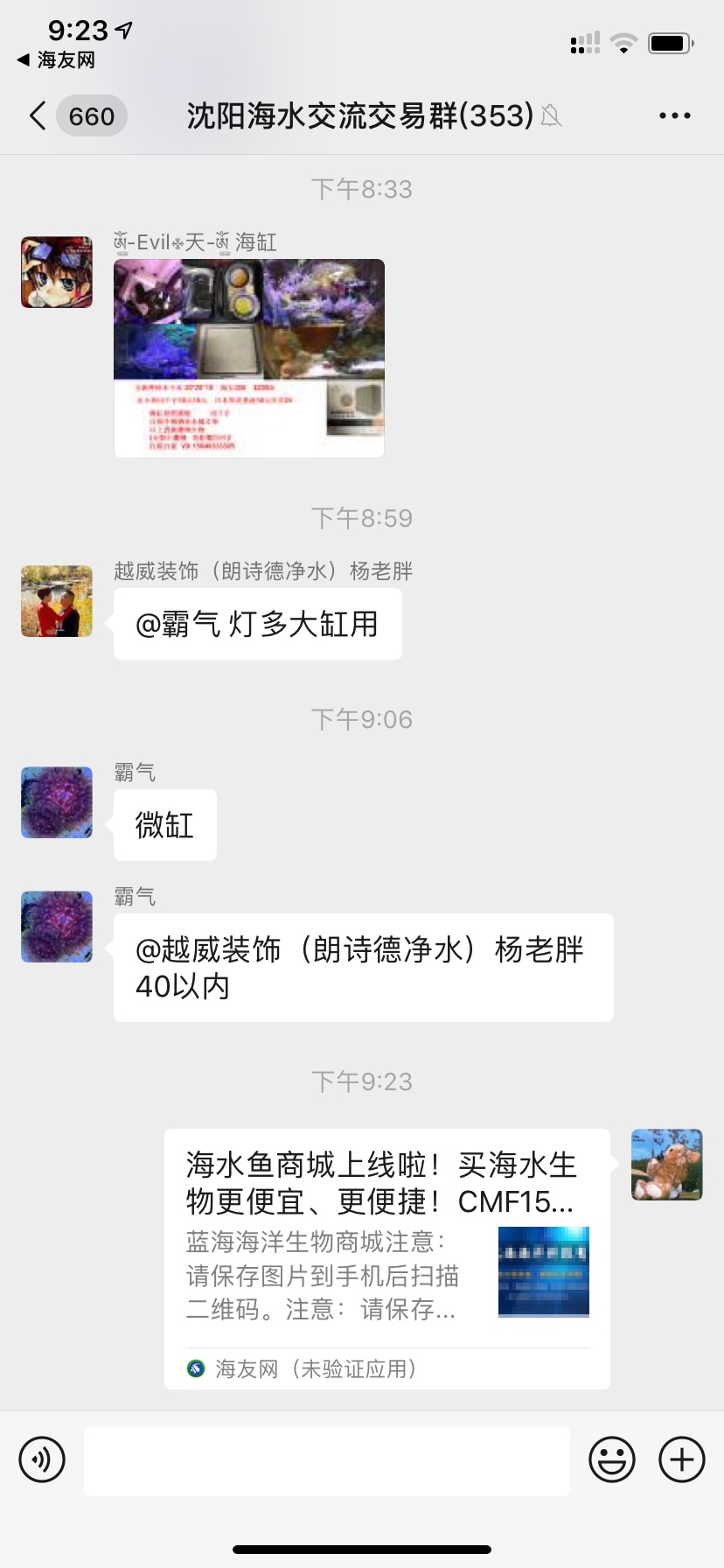Image resolution: width=724 pixels, height=1568 pixels.
Task: Tap 霸气's avatar beside 微缸 message
Action: [57, 802]
